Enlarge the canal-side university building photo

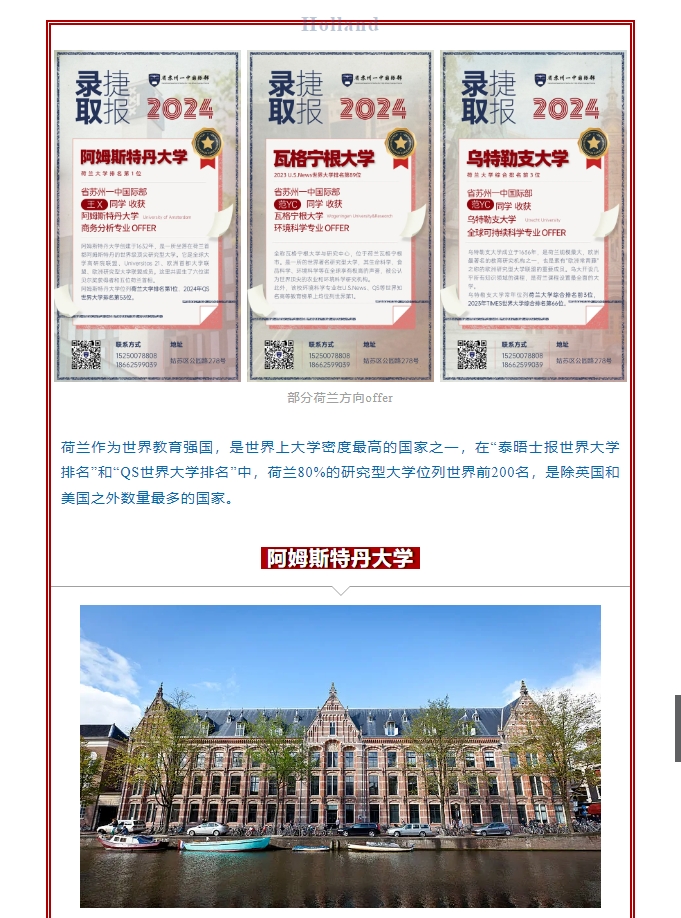click(340, 755)
